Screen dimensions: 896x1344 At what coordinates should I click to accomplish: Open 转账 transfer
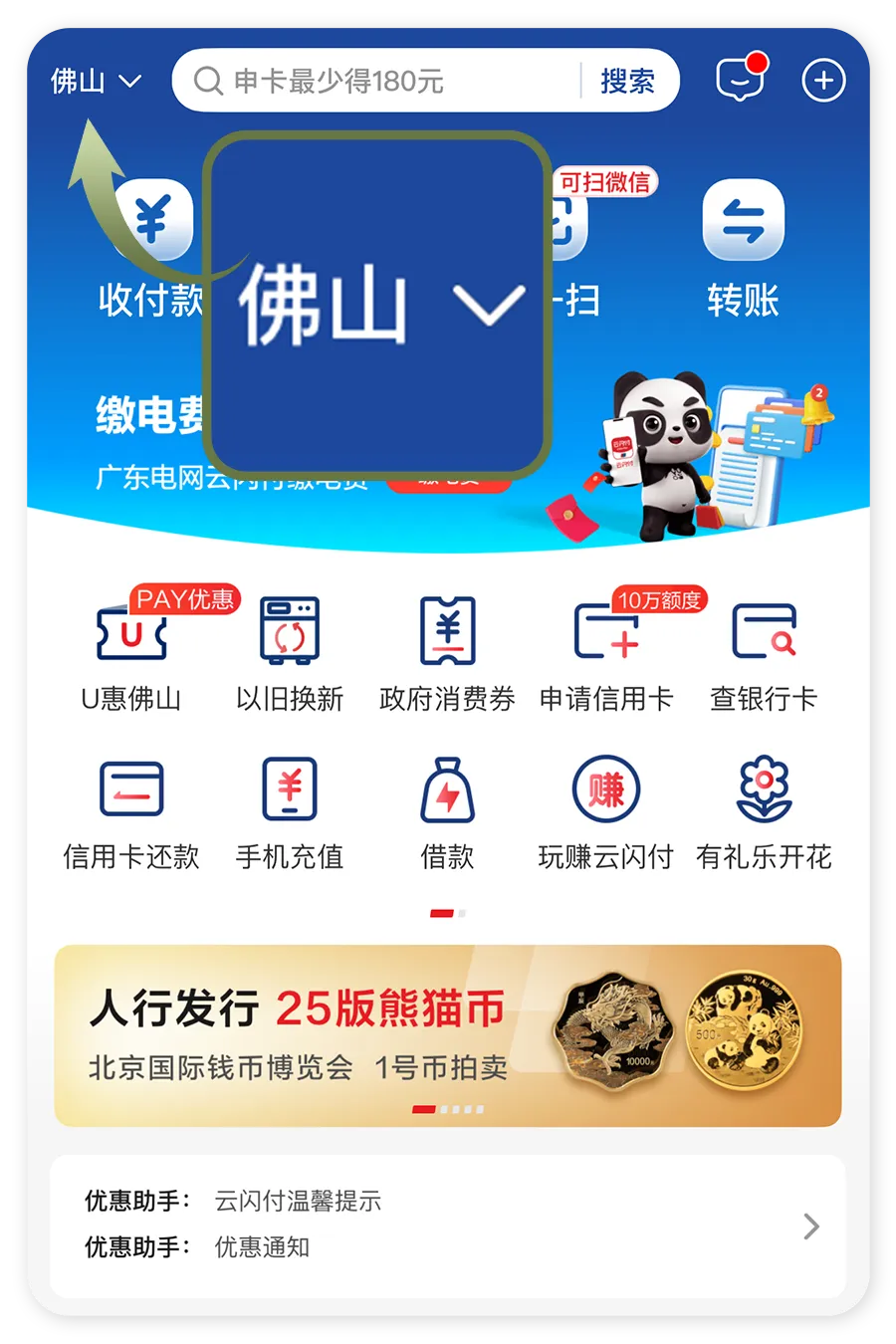[743, 249]
